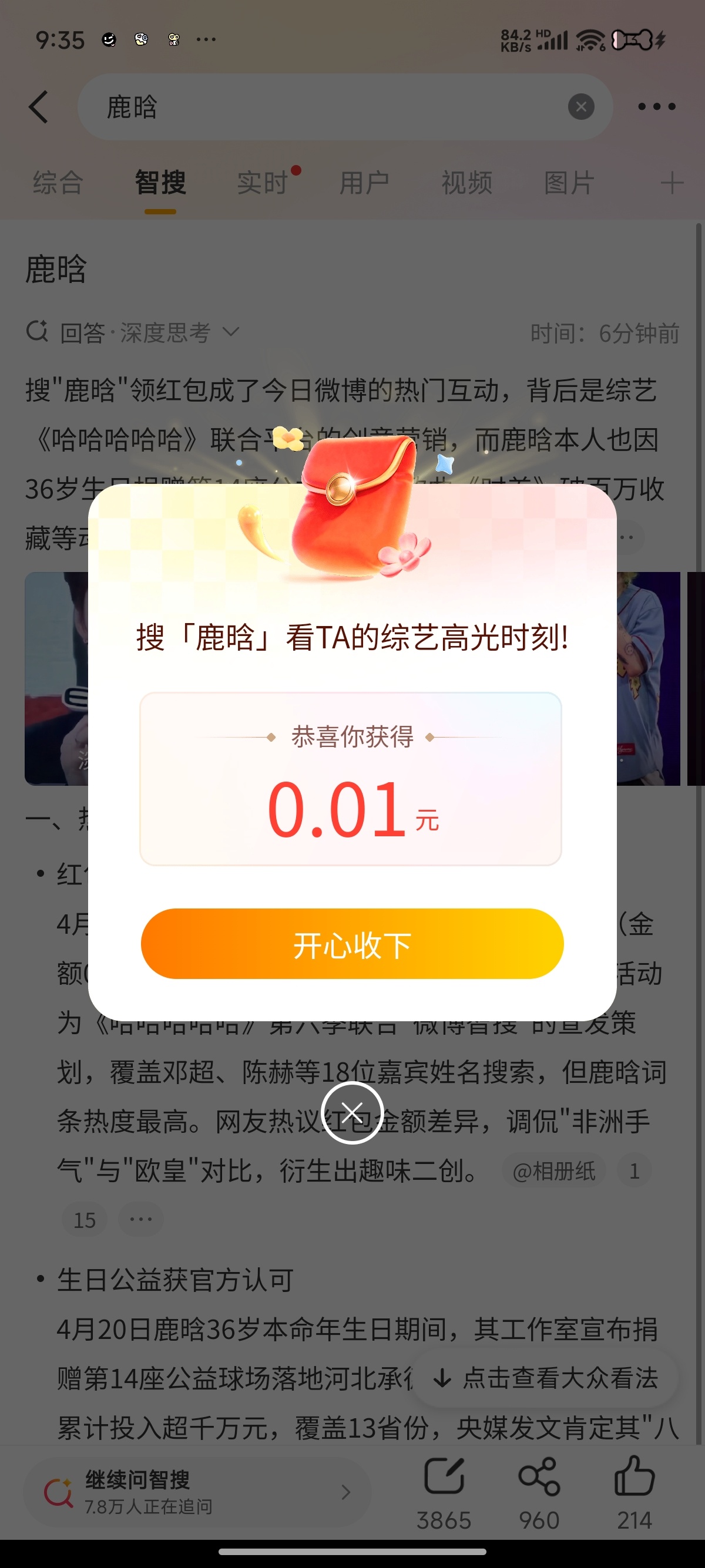Tap the regenerate answer icon beside 回答
Screen dimensions: 705x1568
36,332
